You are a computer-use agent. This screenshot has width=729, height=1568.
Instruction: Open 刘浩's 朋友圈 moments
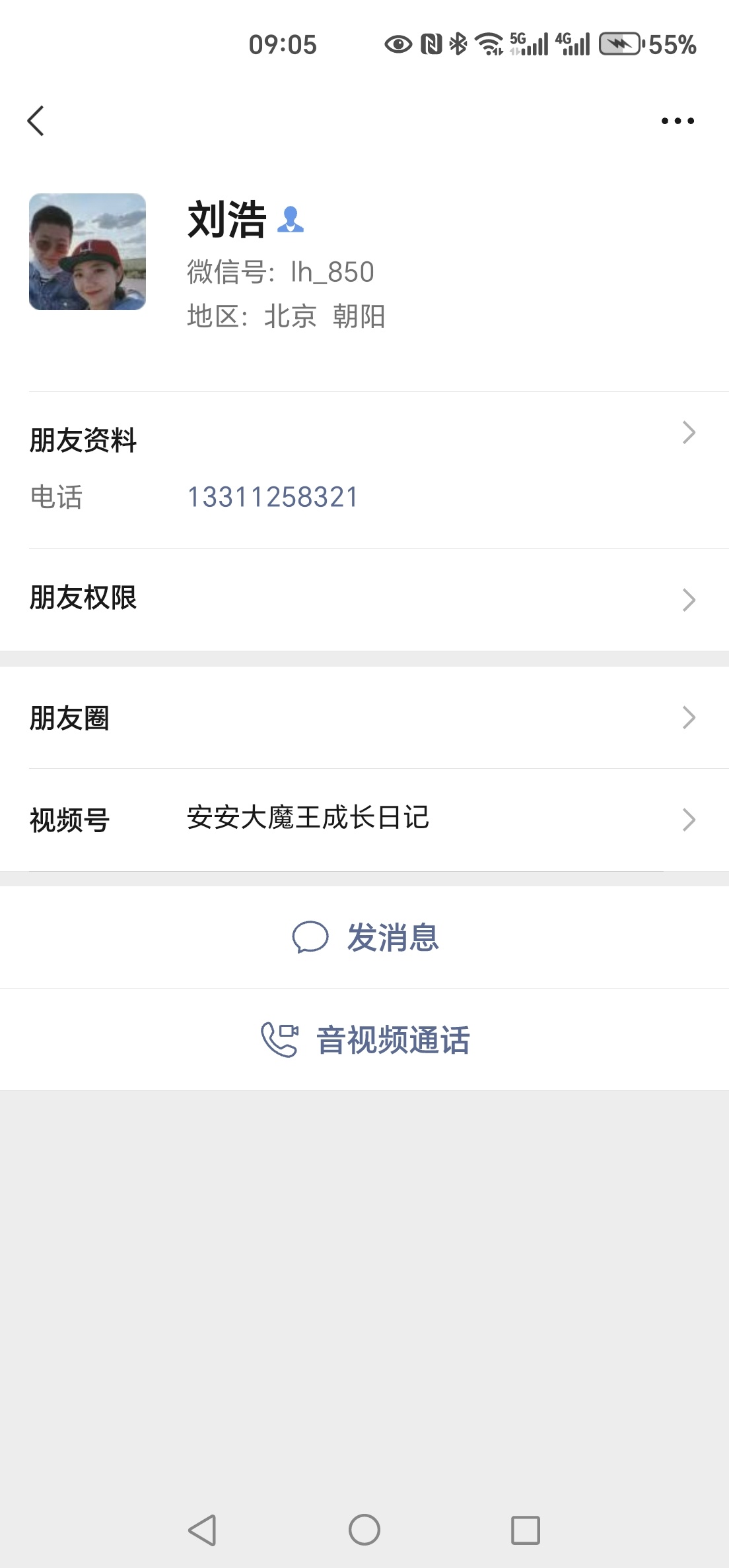tap(363, 718)
